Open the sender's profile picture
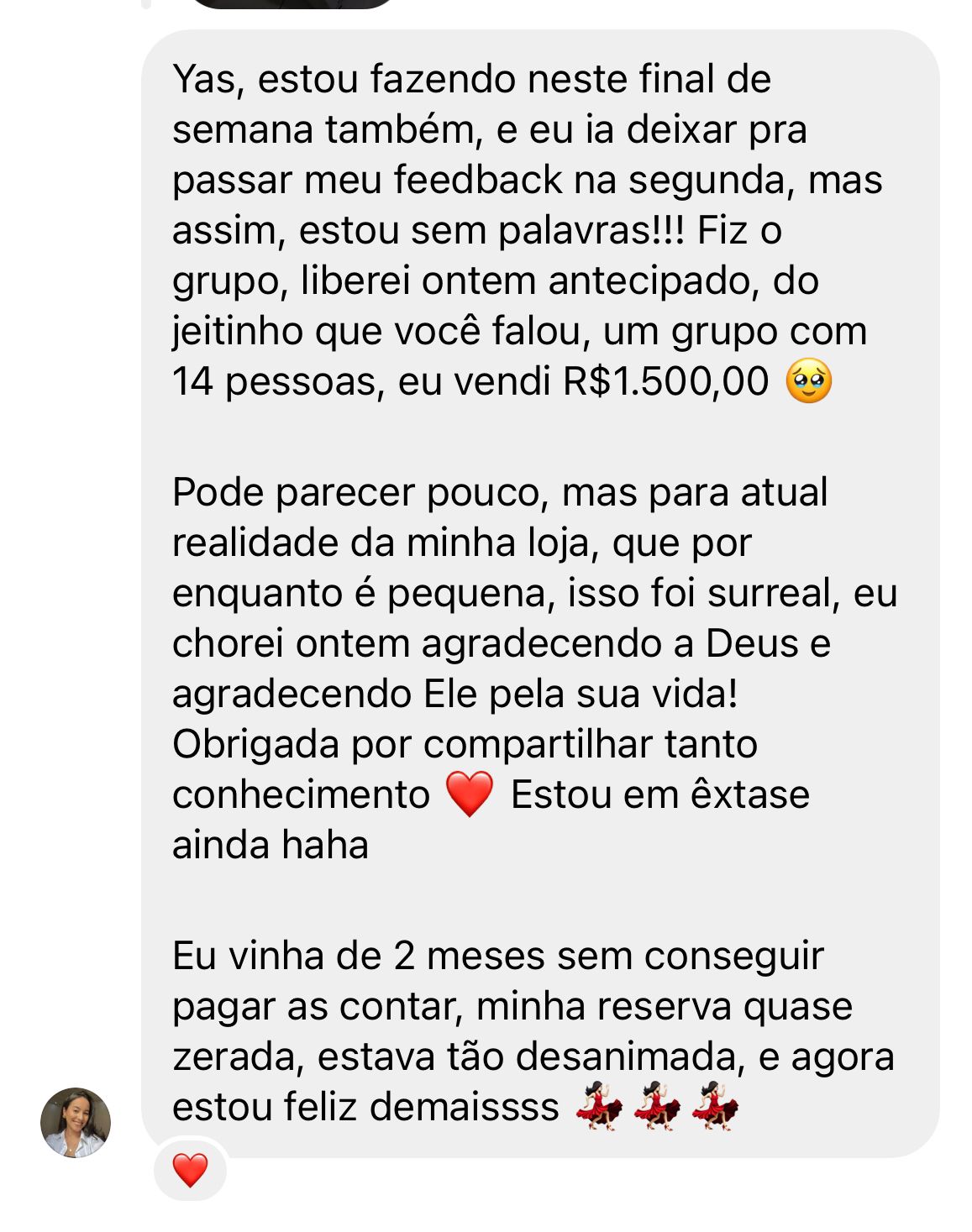Image resolution: width=972 pixels, height=1232 pixels. [76, 1122]
